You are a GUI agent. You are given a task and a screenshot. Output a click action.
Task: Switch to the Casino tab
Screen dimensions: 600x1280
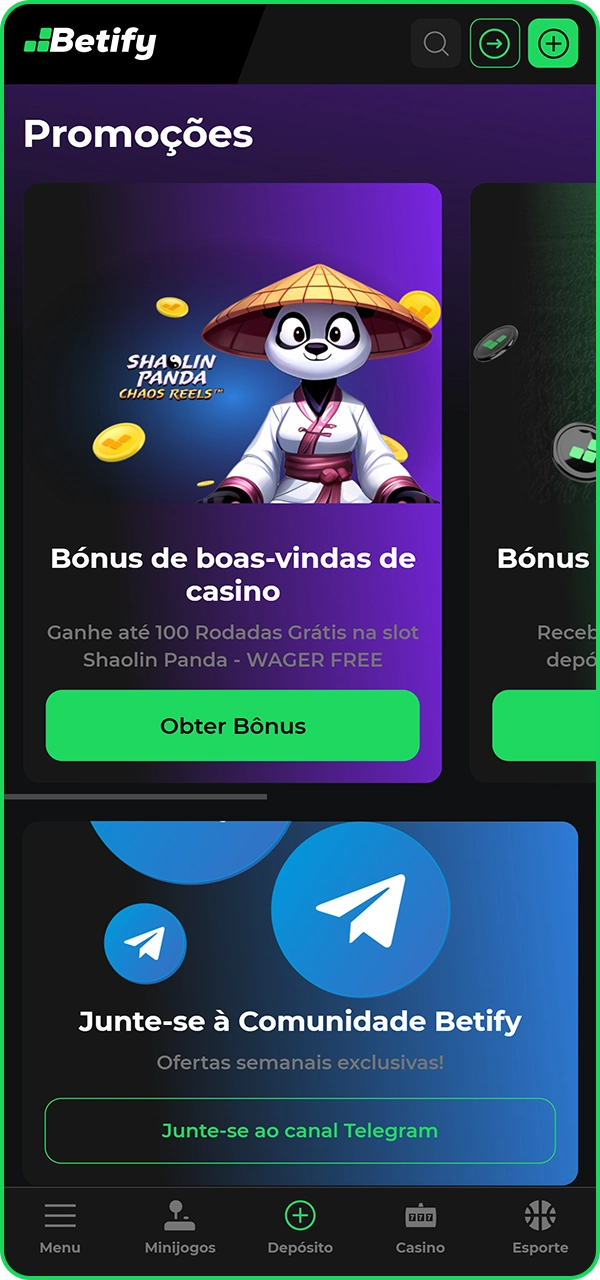420,1229
